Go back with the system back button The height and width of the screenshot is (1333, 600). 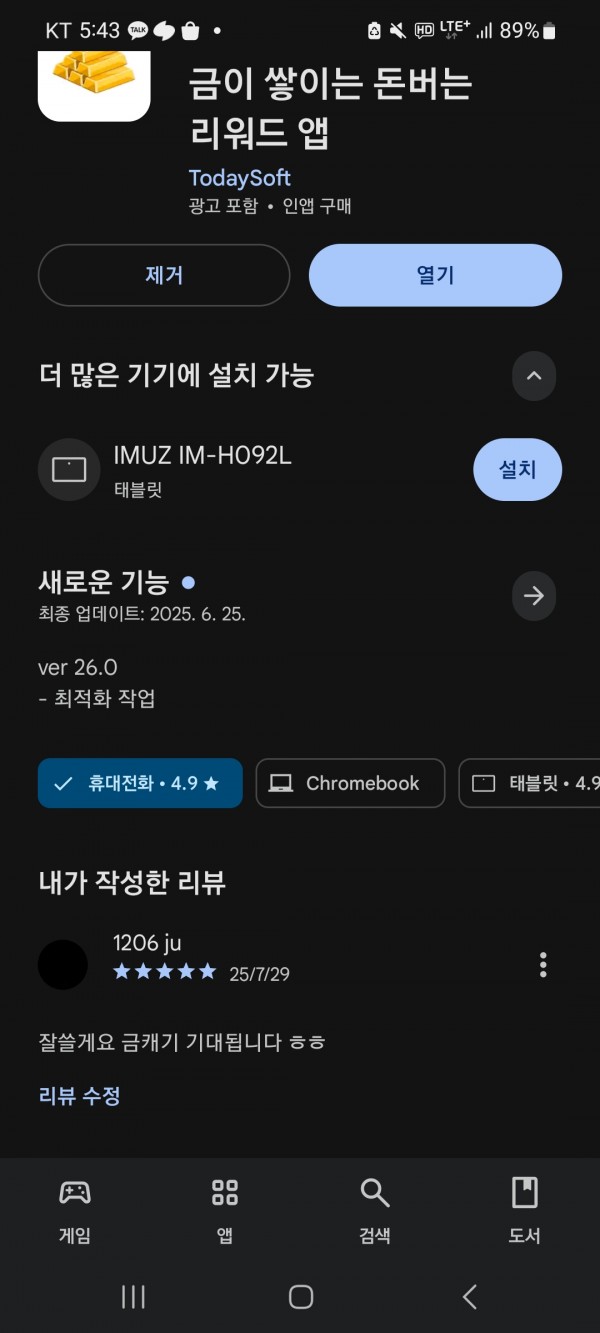pos(469,1297)
